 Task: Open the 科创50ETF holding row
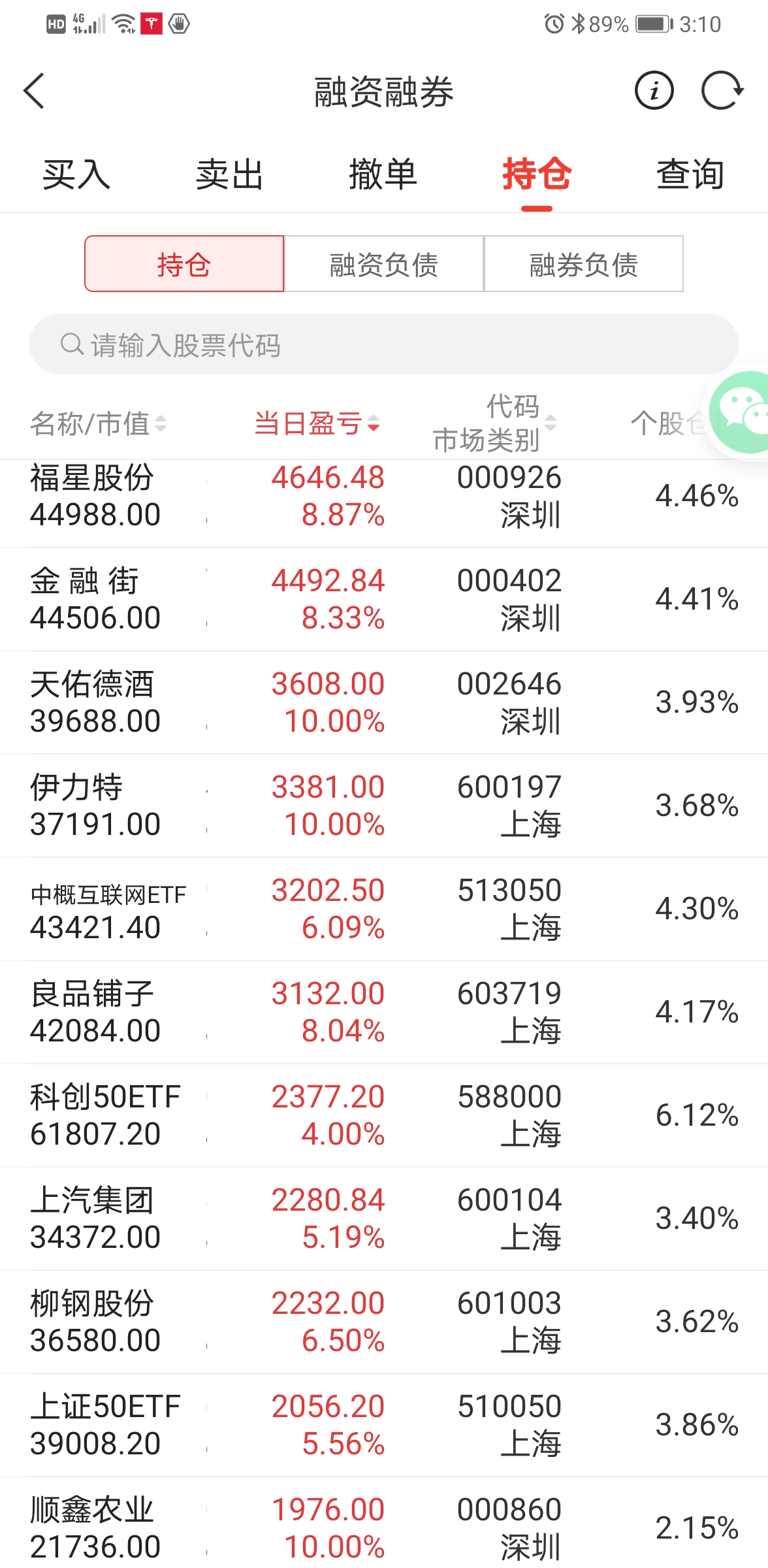pyautogui.click(x=384, y=1115)
